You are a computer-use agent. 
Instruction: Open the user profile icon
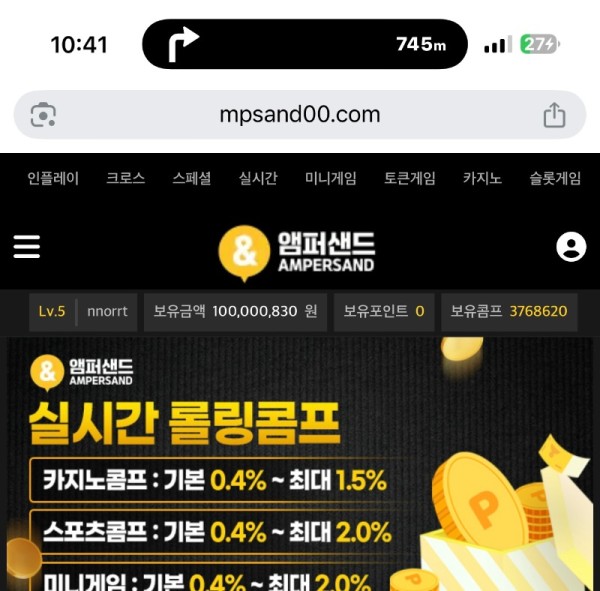(x=571, y=246)
